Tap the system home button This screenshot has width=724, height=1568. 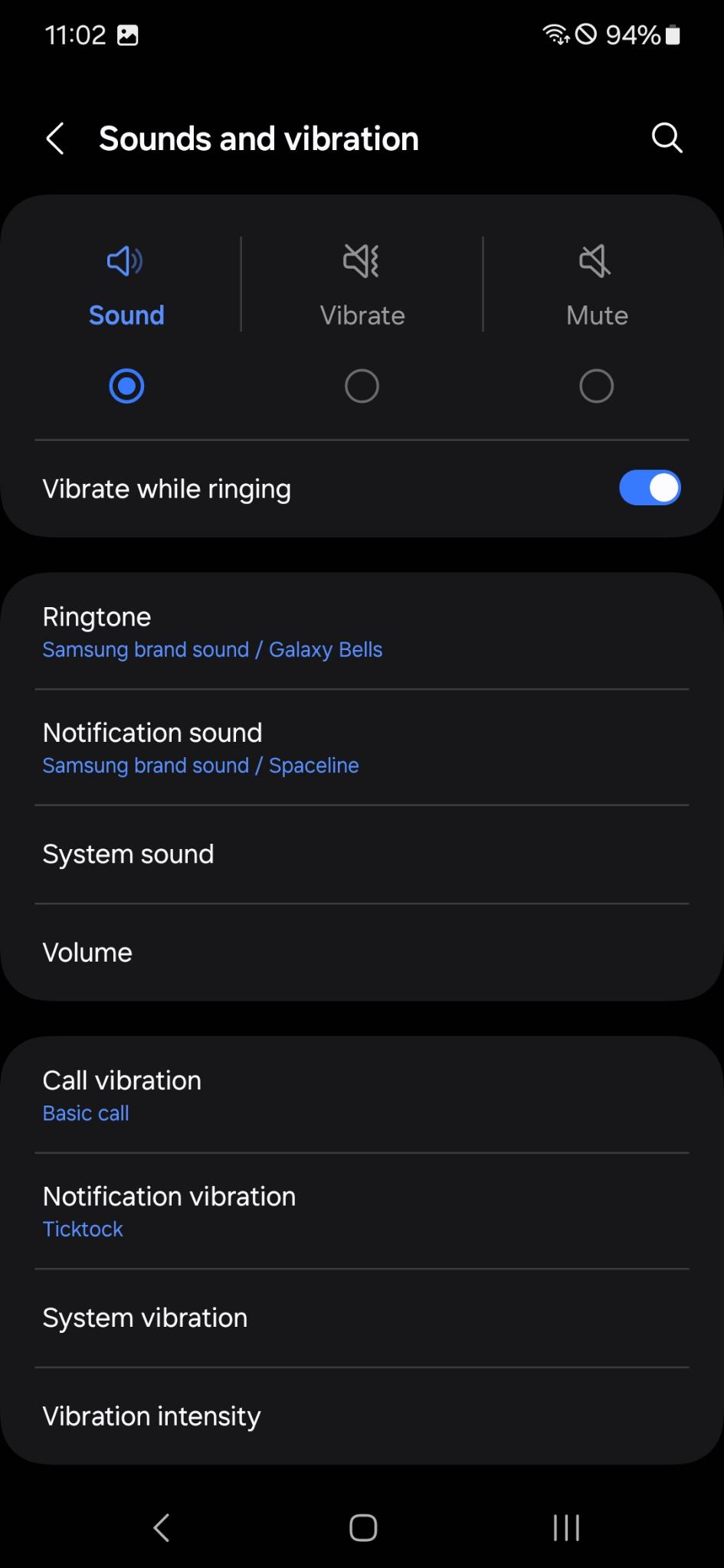(362, 1527)
